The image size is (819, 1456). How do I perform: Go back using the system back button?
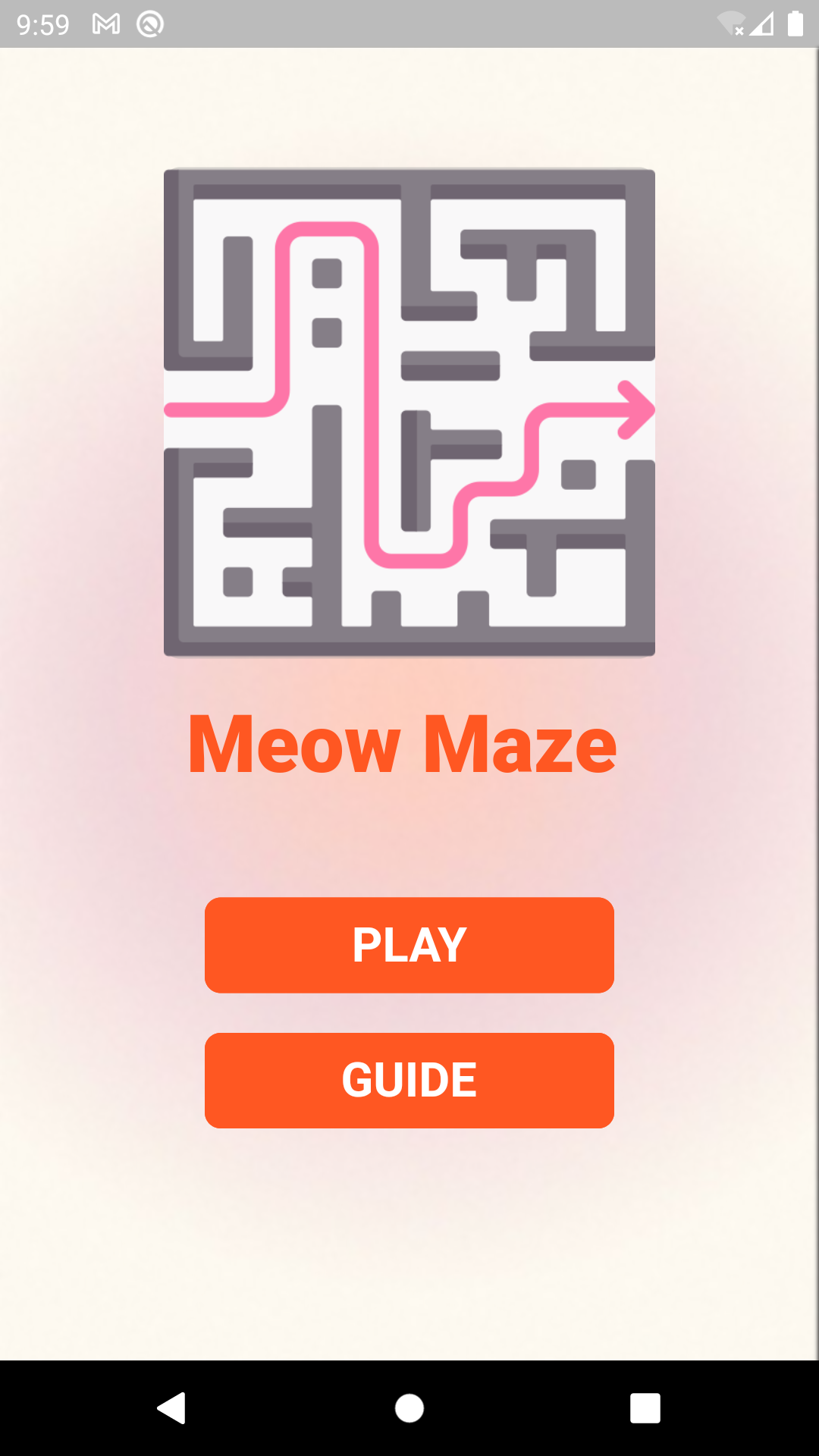pos(172,1408)
